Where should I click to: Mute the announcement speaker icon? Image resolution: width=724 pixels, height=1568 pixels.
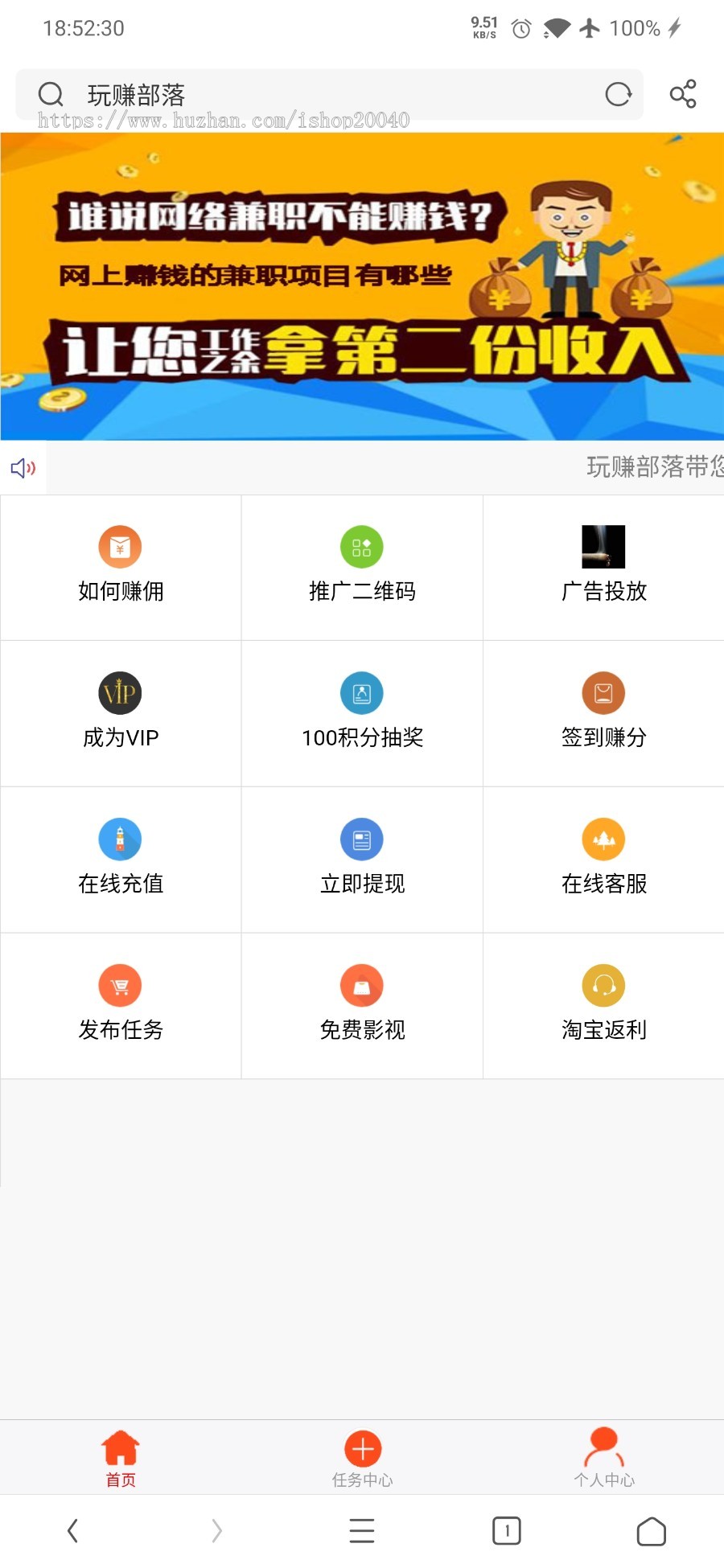(x=23, y=468)
